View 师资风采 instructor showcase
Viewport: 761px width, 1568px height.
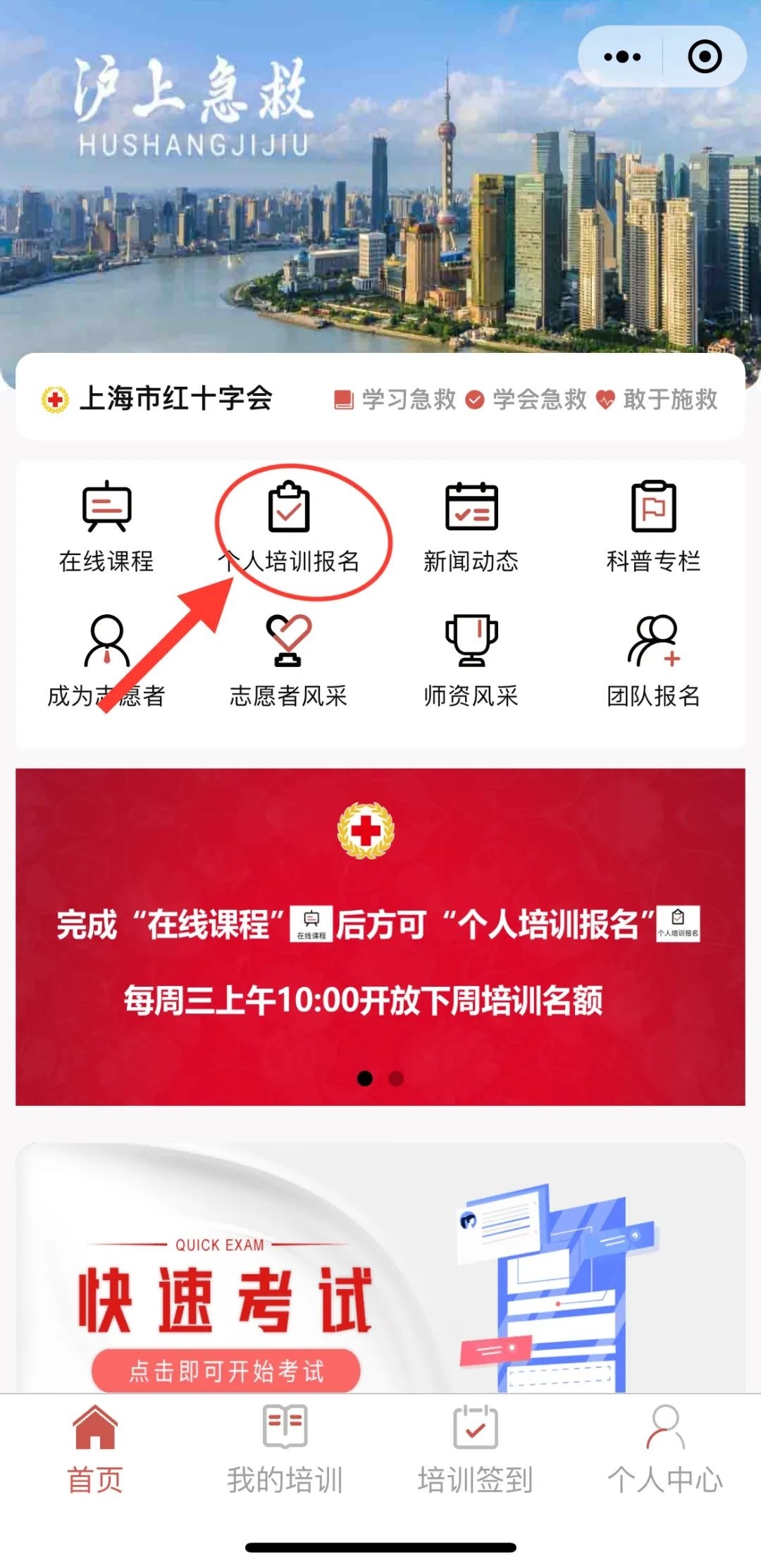[471, 660]
